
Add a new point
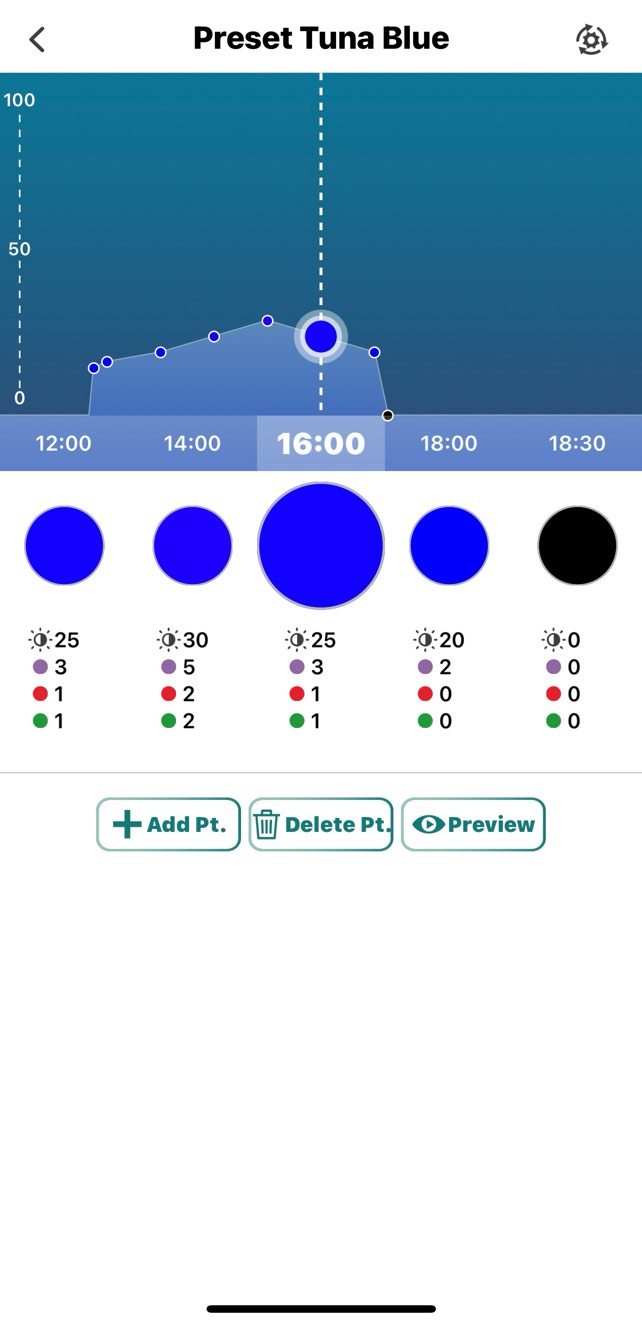[168, 824]
